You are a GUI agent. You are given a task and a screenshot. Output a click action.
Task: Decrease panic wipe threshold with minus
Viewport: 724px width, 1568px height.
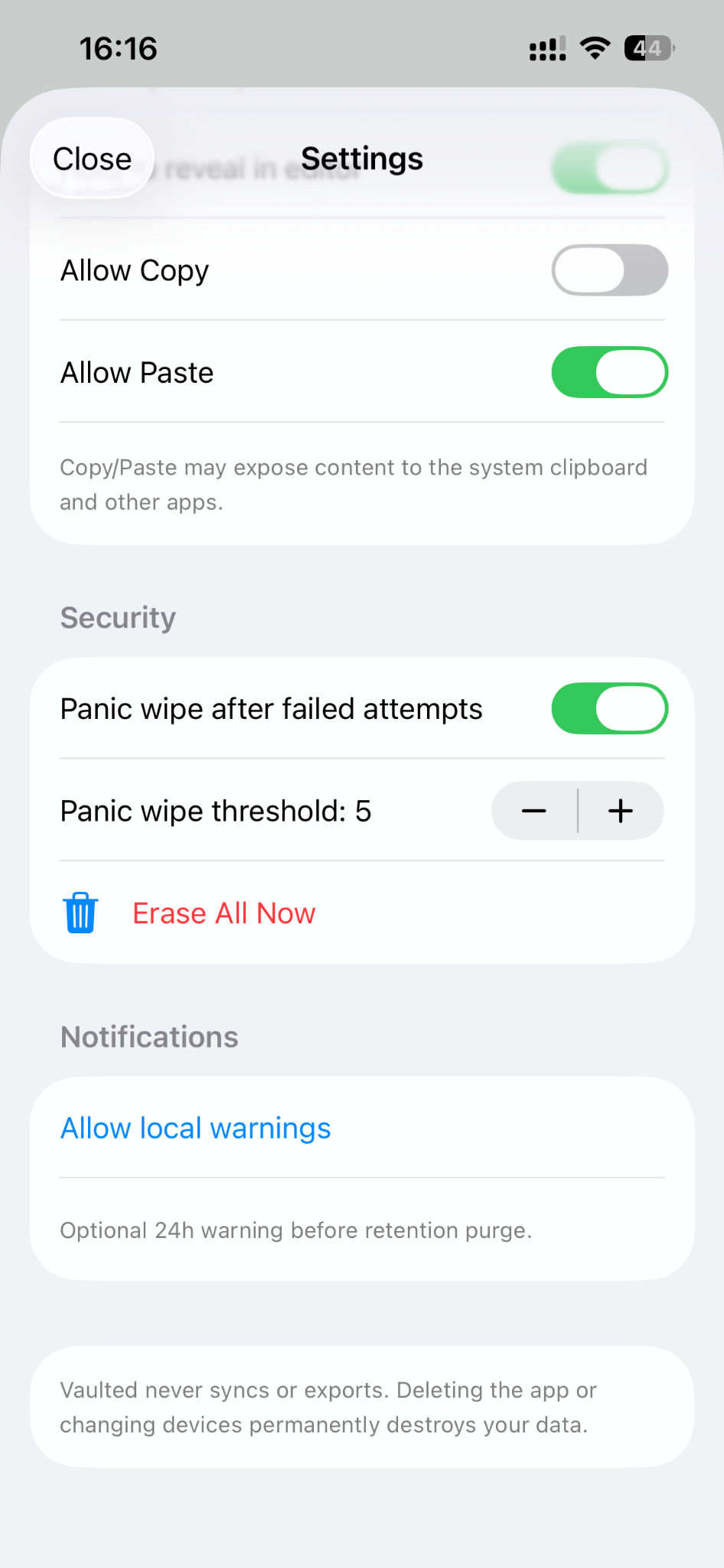[x=534, y=811]
